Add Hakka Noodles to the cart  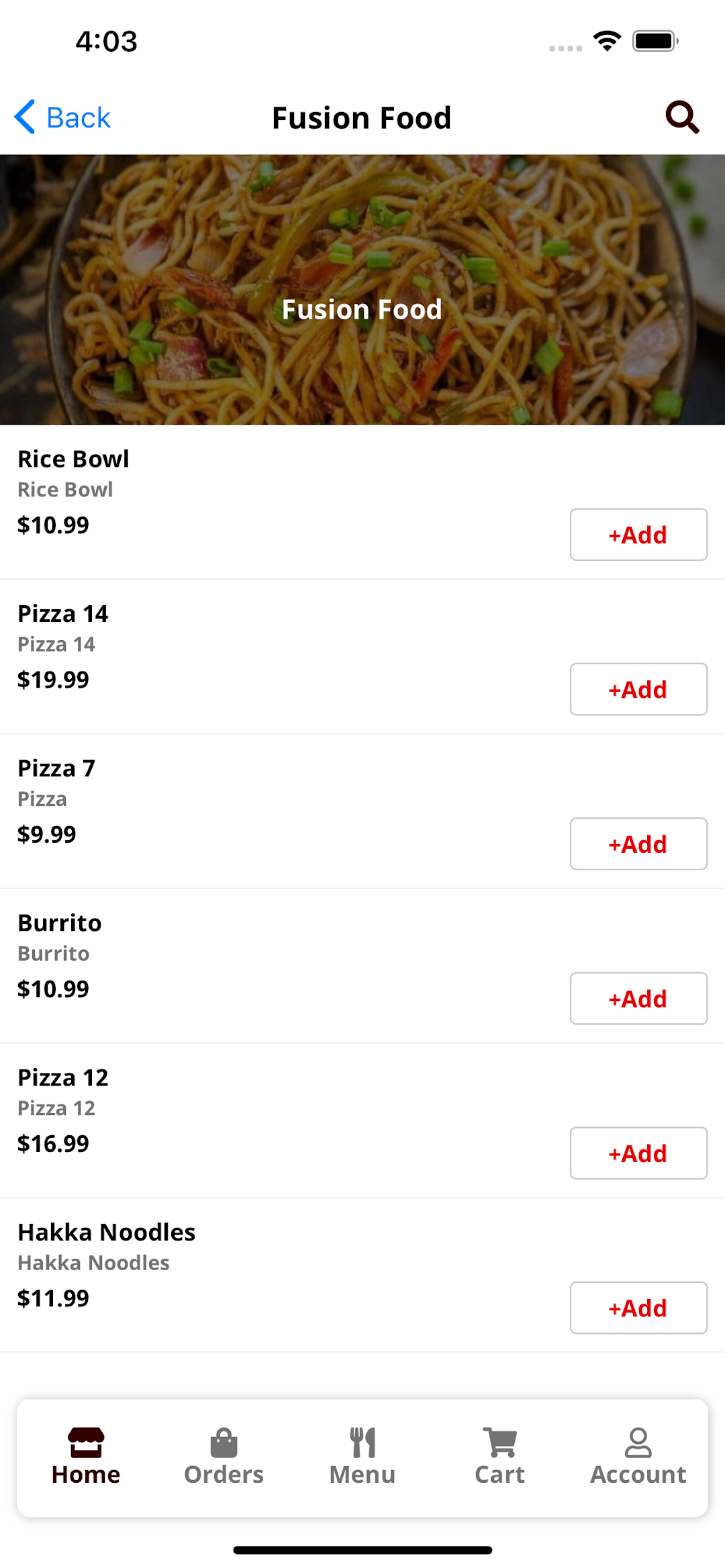[638, 1308]
